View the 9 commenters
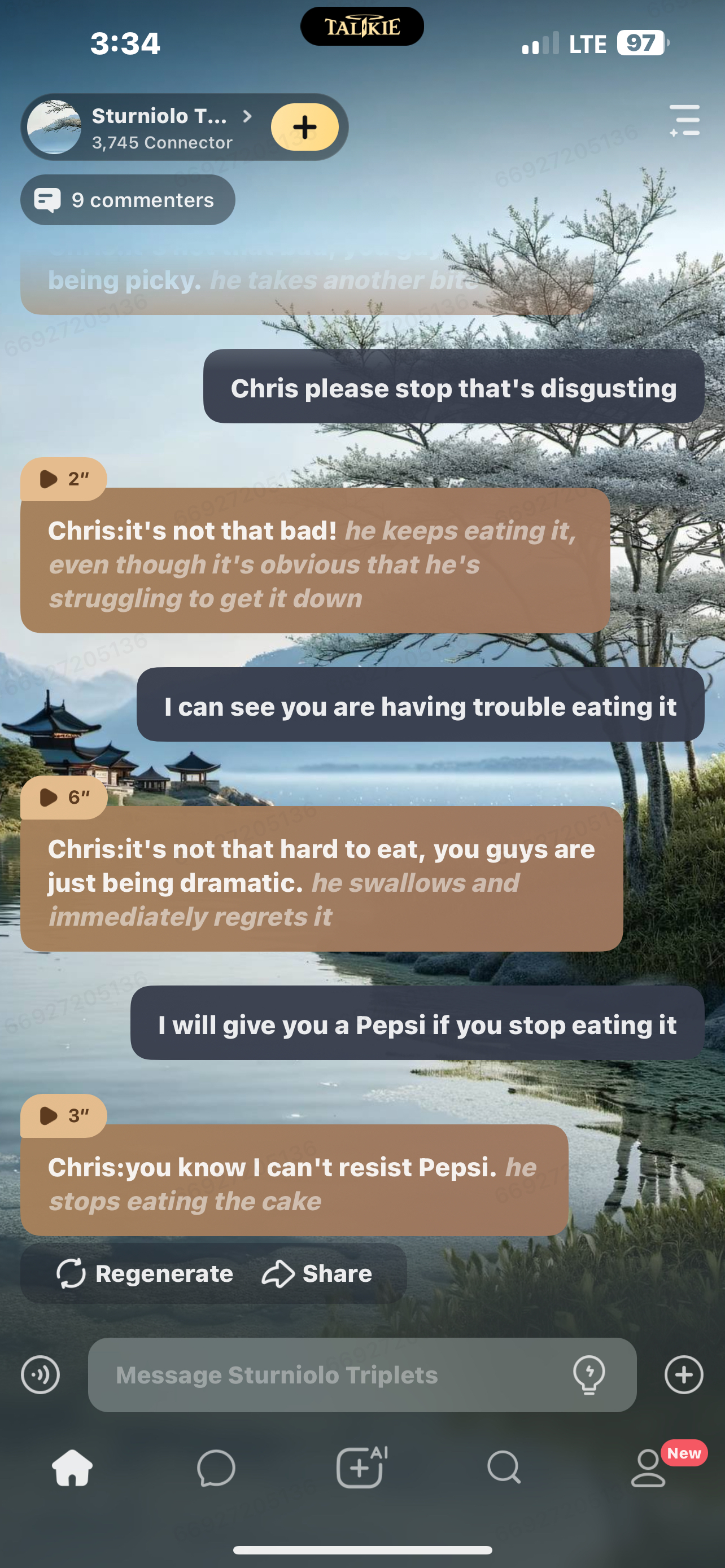 pyautogui.click(x=128, y=200)
